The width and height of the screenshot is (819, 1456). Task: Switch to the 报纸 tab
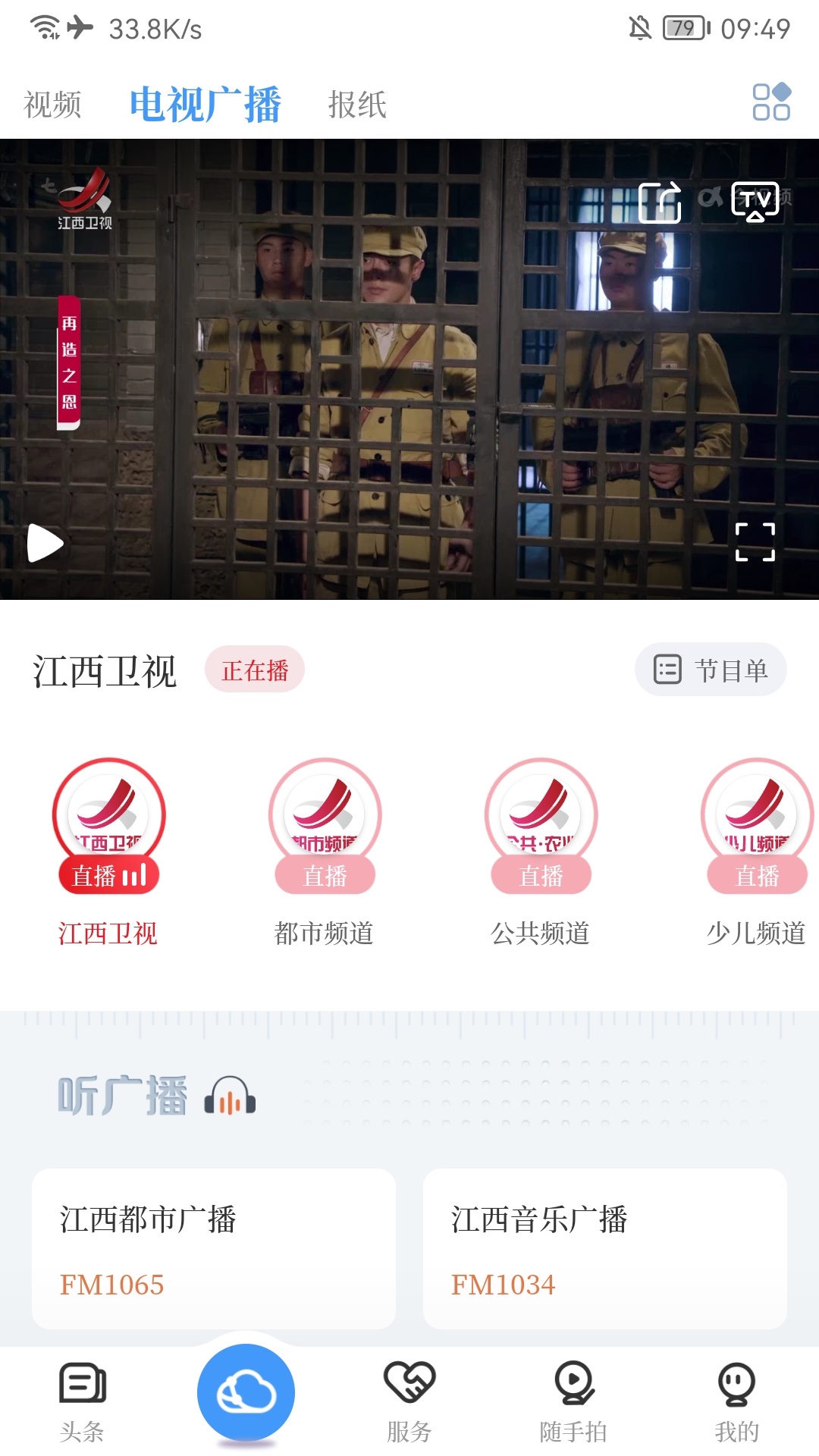(358, 105)
